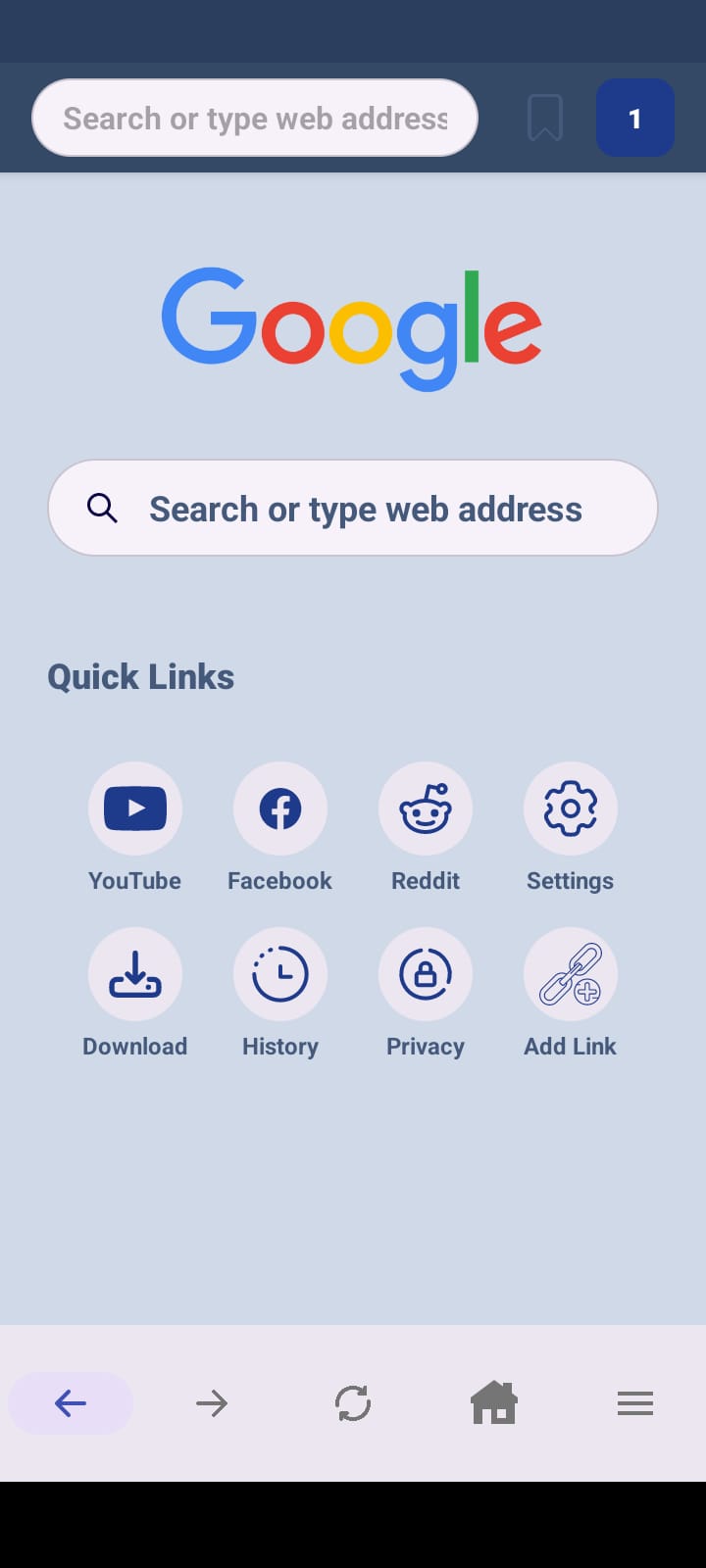Open browsing History

click(280, 975)
